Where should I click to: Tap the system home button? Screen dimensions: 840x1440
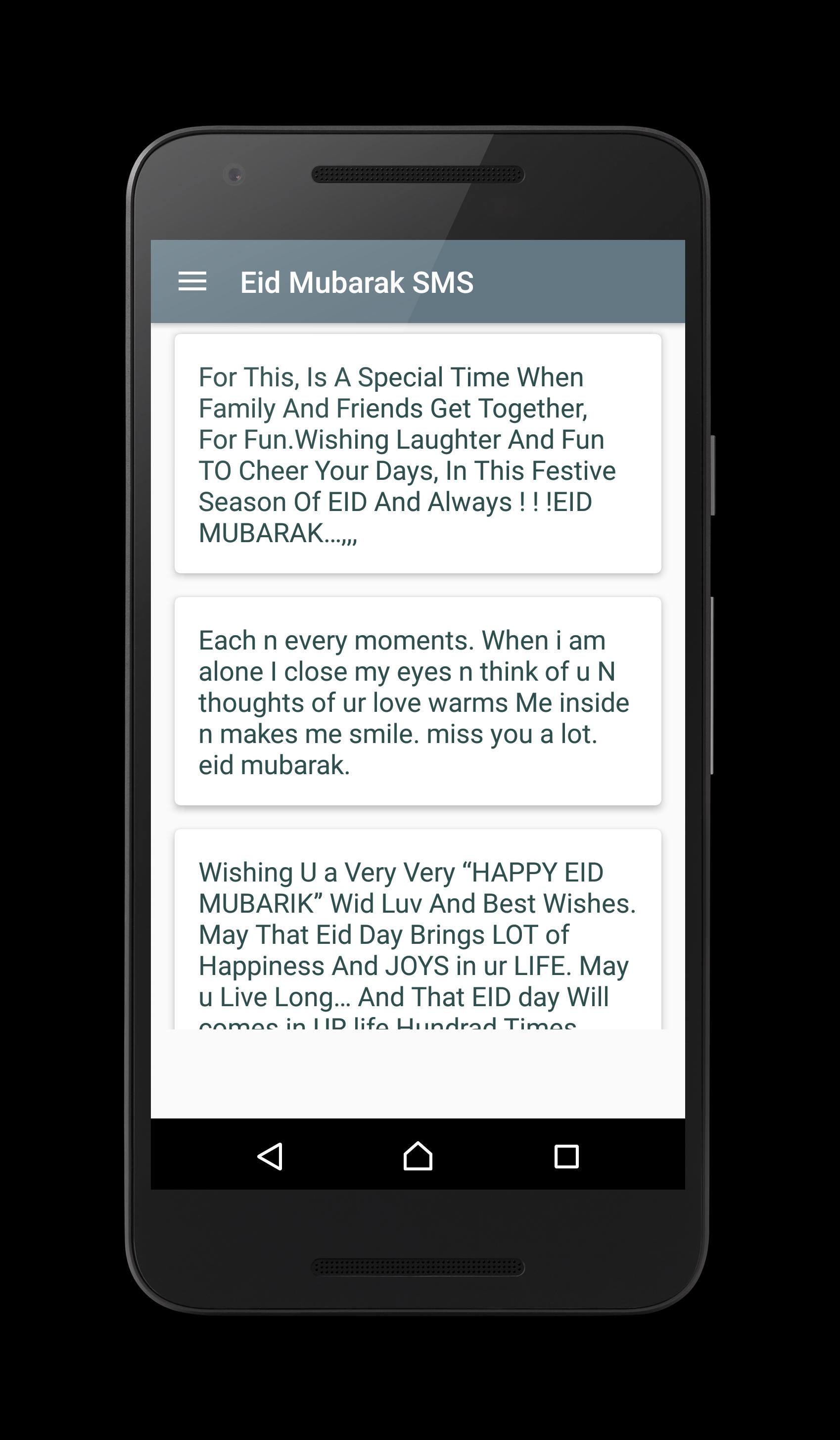click(x=418, y=1157)
